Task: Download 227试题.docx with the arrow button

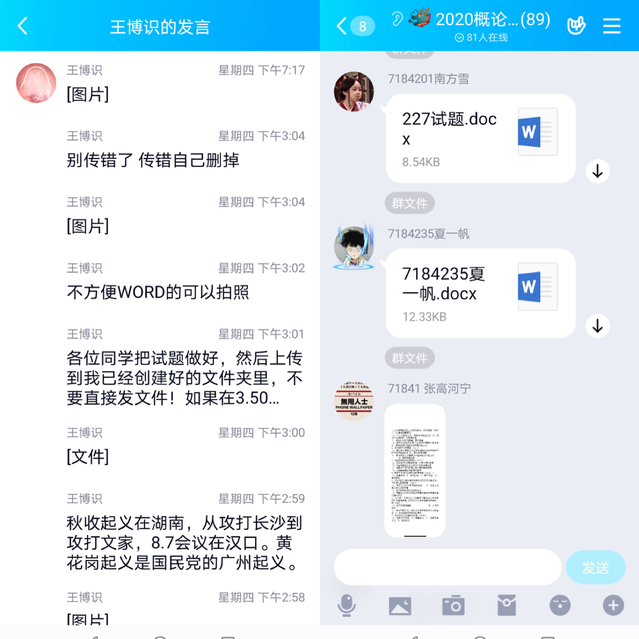Action: click(597, 171)
